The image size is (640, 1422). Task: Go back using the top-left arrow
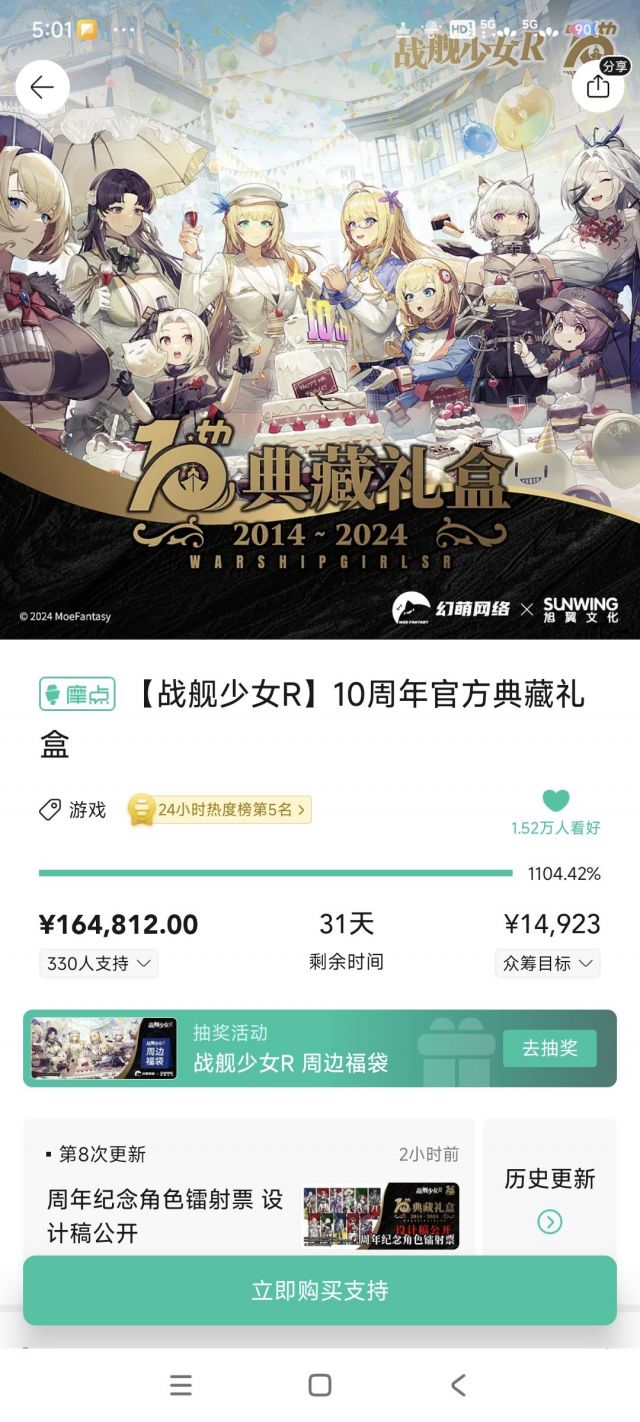point(42,88)
